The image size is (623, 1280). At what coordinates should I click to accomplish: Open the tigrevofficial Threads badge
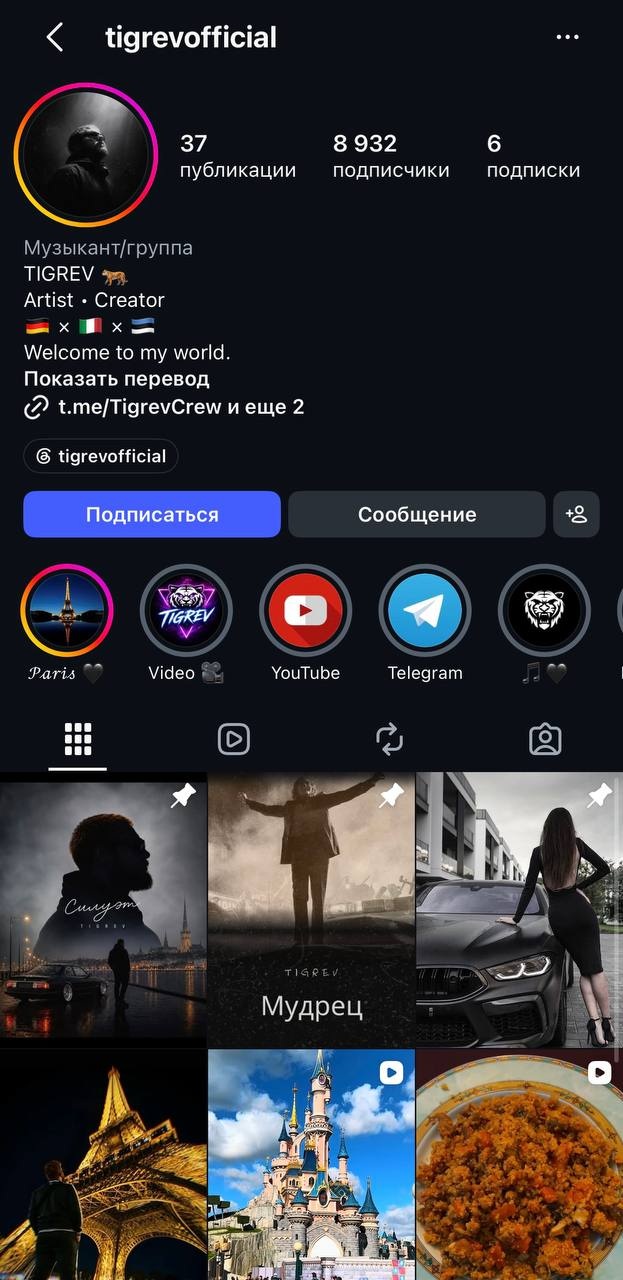101,456
